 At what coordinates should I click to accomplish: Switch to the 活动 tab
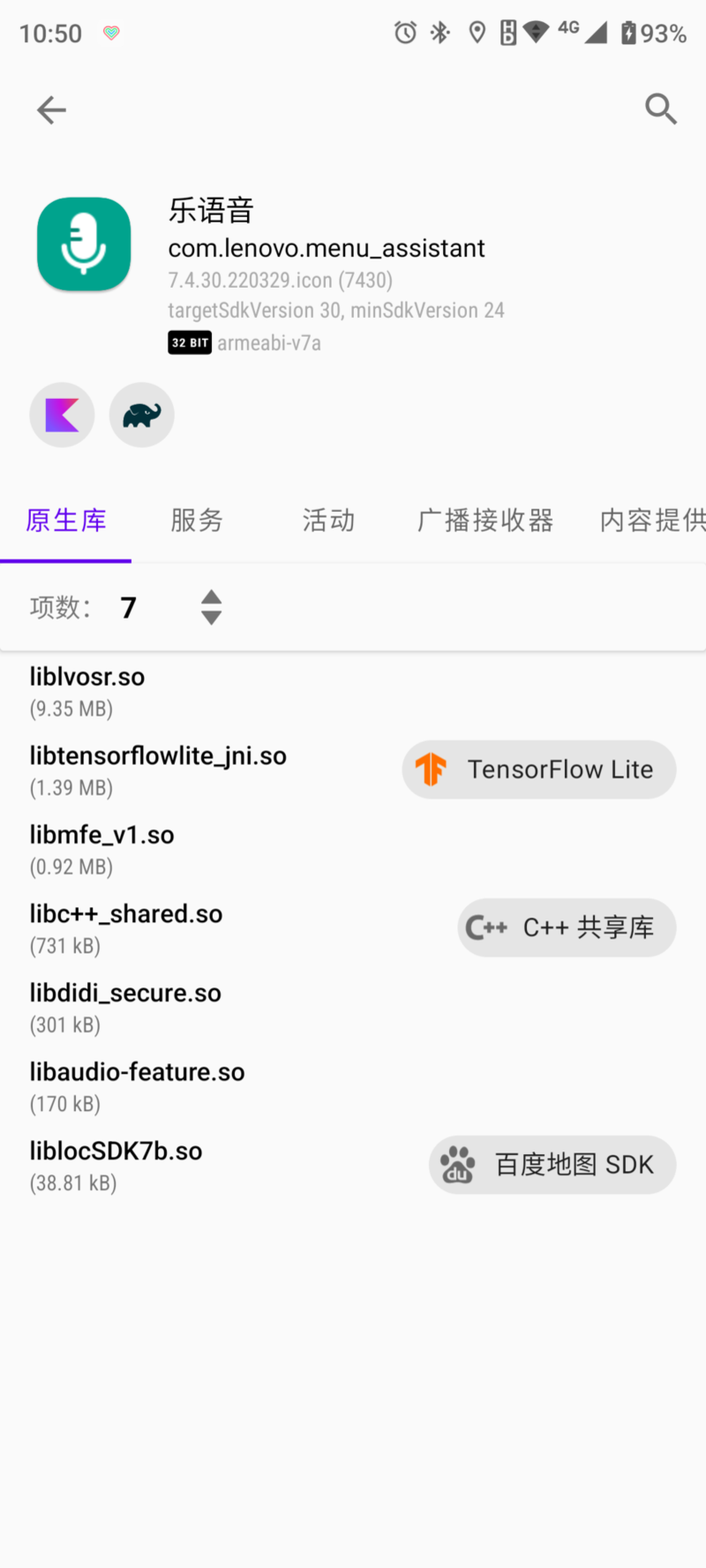coord(328,521)
